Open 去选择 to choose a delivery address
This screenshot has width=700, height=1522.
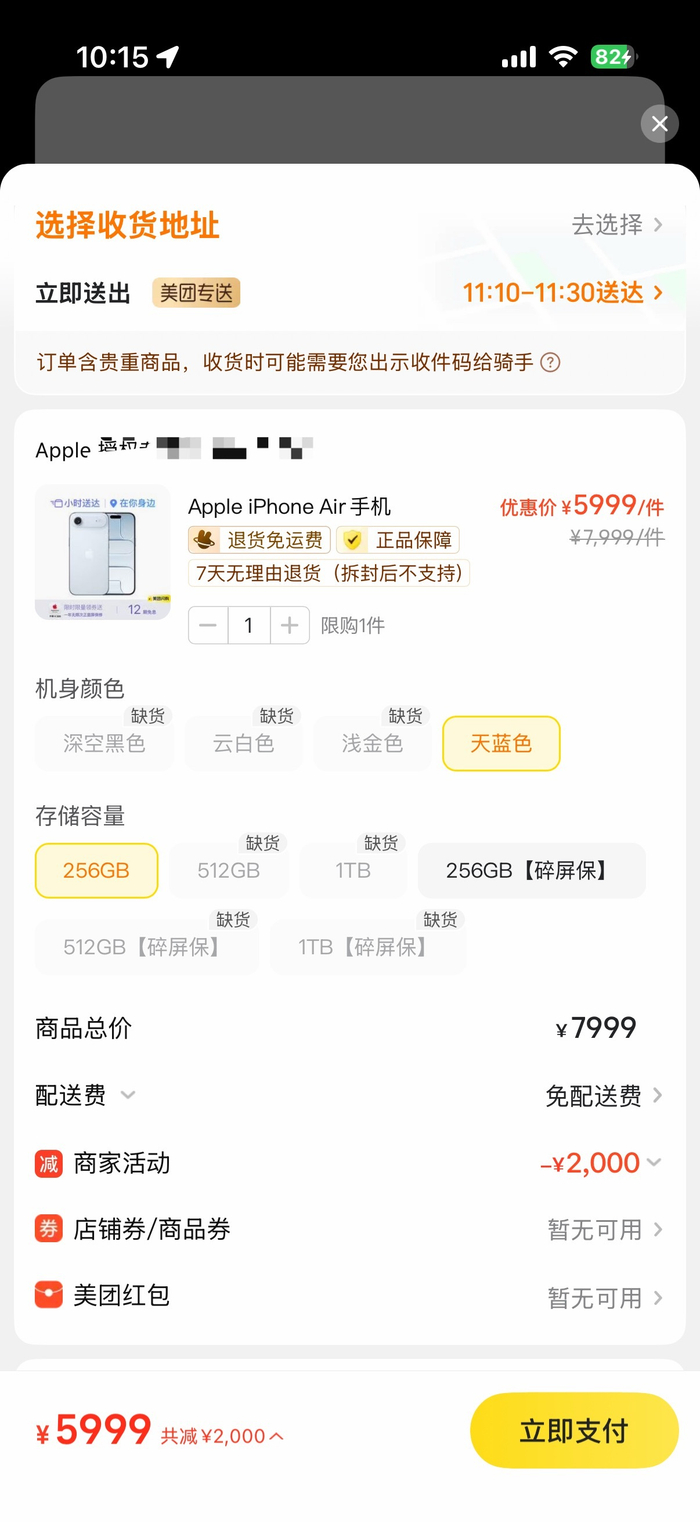[x=616, y=225]
